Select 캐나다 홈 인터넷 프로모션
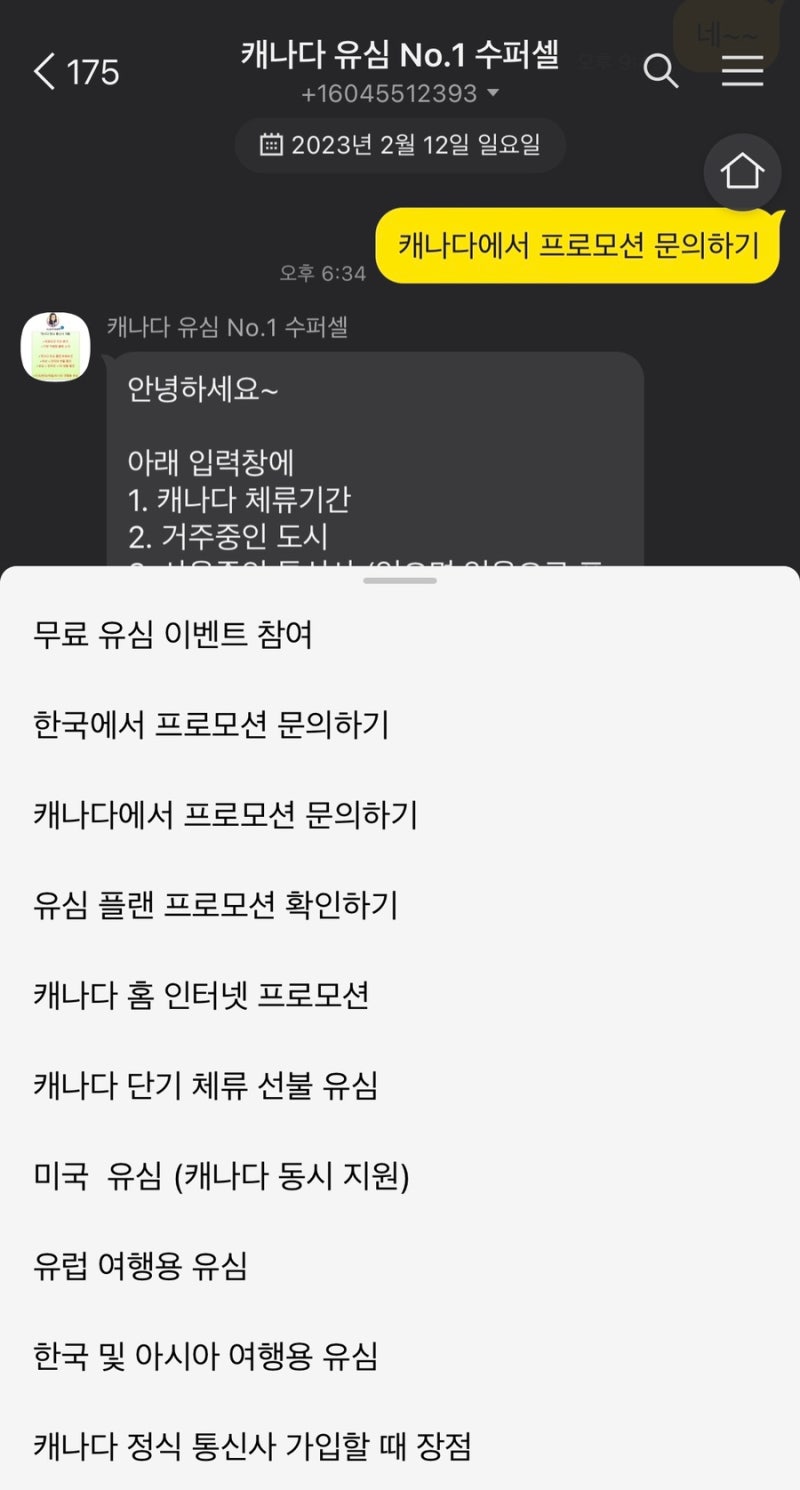Image resolution: width=800 pixels, height=1490 pixels. pyautogui.click(x=201, y=995)
